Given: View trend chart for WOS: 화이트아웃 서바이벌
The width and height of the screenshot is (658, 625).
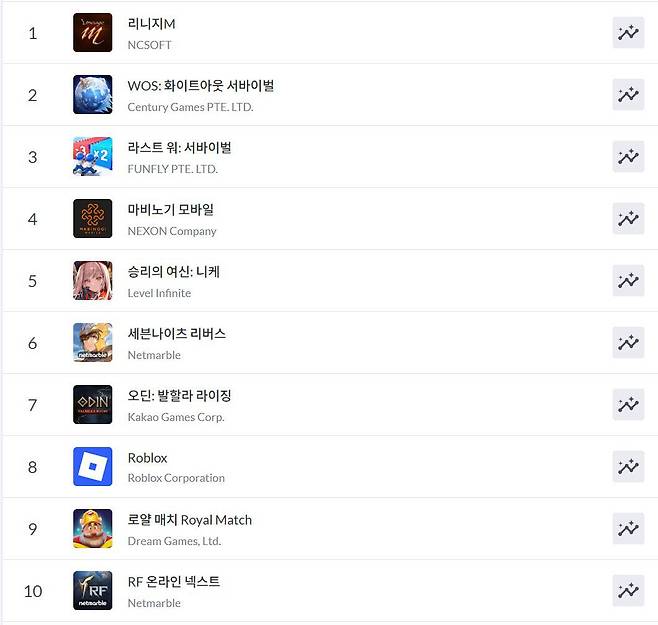Looking at the screenshot, I should tap(628, 95).
